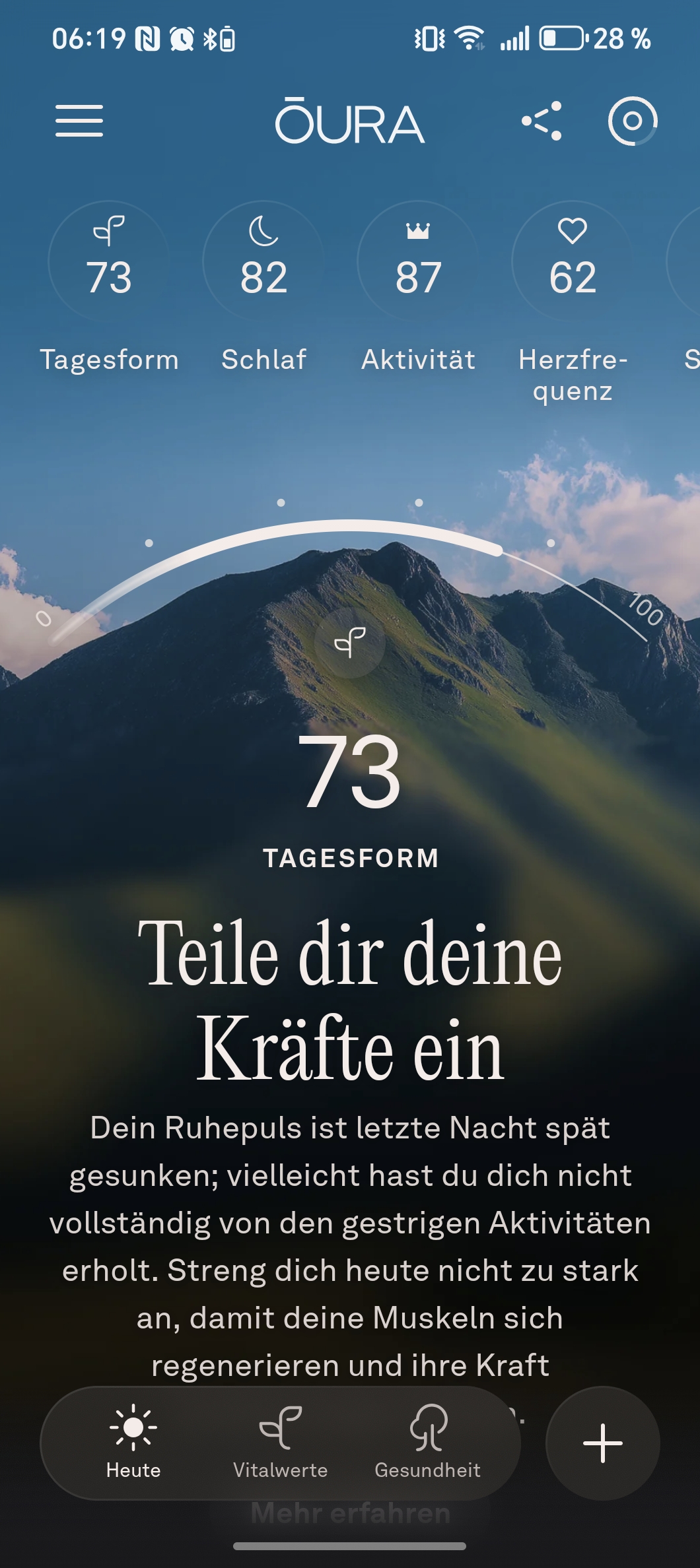This screenshot has width=700, height=1568.
Task: Switch to the Heute tab
Action: coord(133,1443)
